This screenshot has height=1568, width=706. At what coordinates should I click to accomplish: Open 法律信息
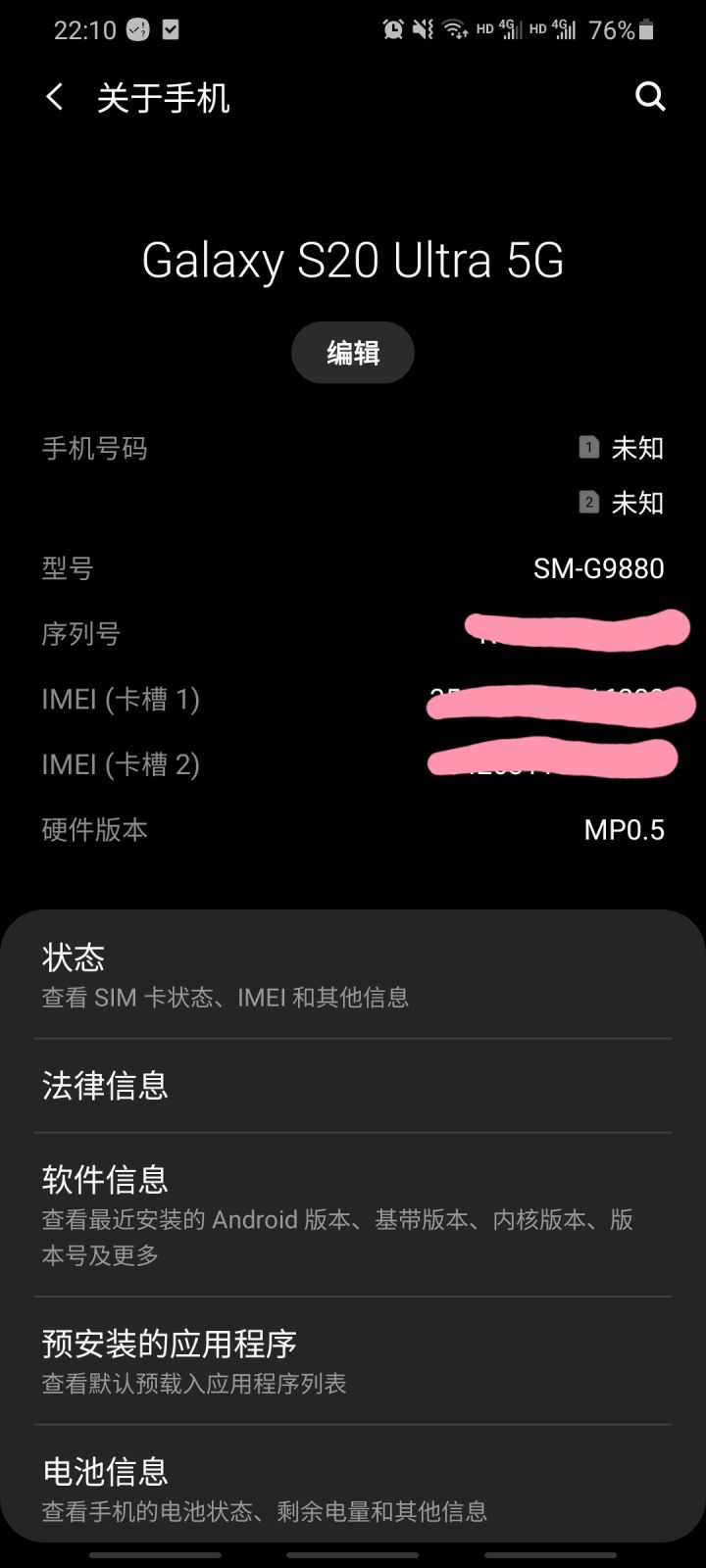(x=353, y=1086)
